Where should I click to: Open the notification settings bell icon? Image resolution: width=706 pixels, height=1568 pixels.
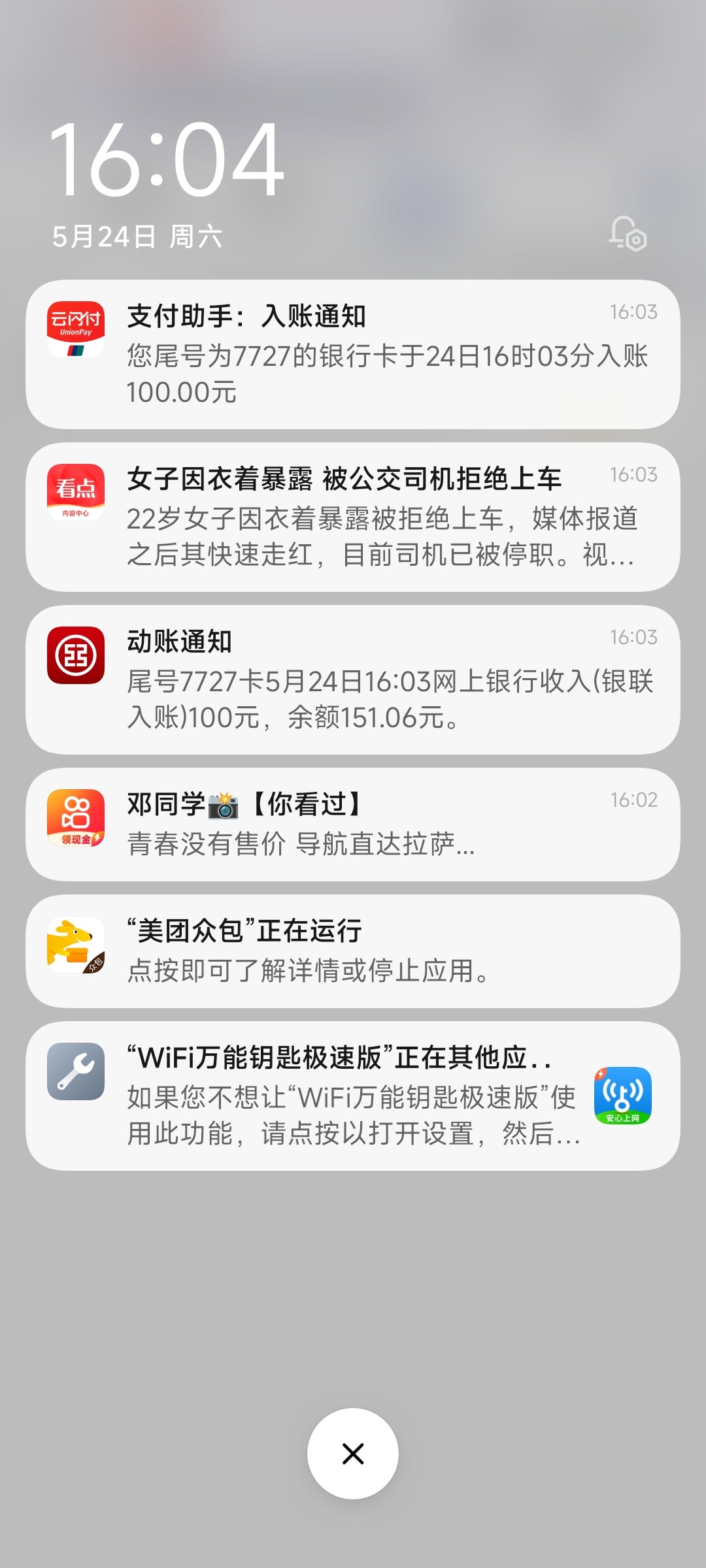coord(628,234)
